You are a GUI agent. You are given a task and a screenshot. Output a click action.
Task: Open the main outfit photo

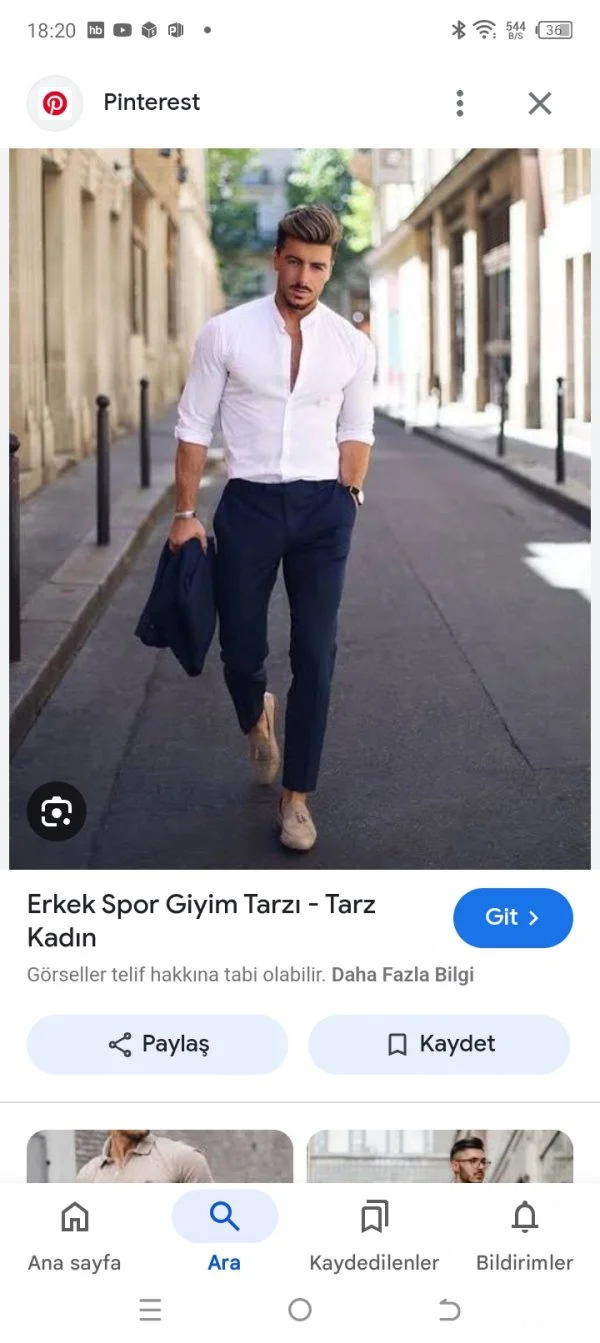coord(300,500)
